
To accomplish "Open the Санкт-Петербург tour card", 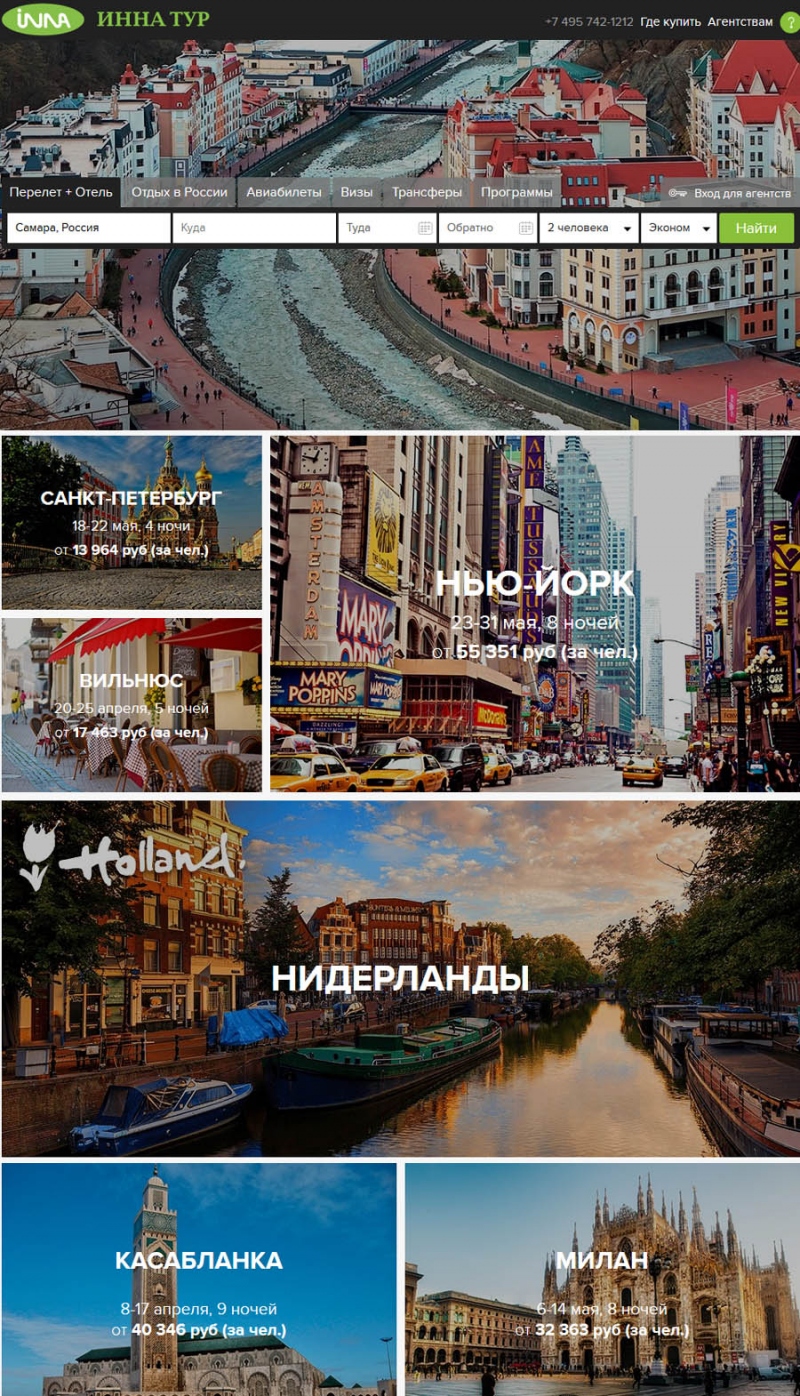I will click(x=131, y=522).
